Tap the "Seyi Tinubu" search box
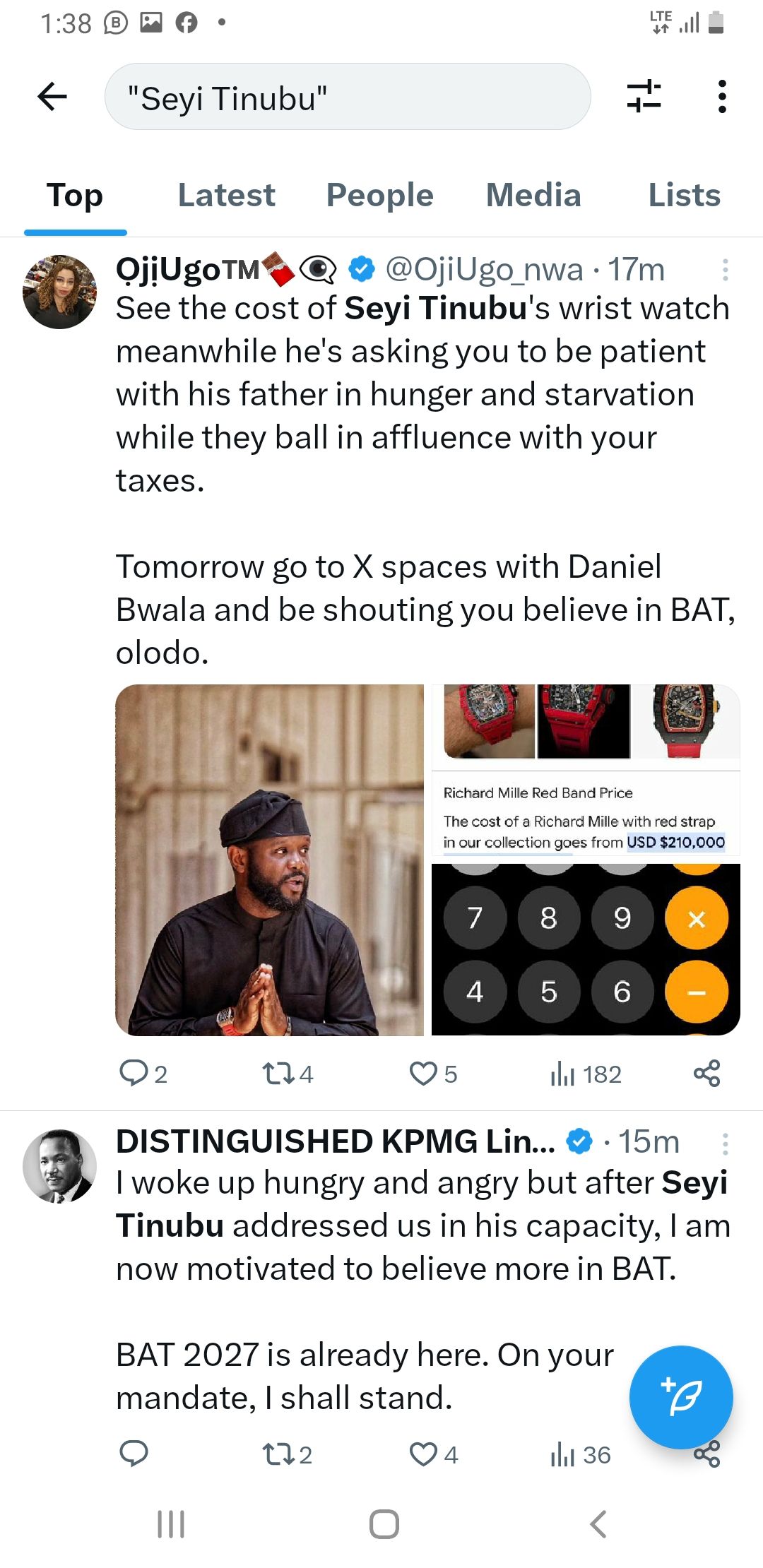Image resolution: width=763 pixels, height=1568 pixels. (x=347, y=97)
